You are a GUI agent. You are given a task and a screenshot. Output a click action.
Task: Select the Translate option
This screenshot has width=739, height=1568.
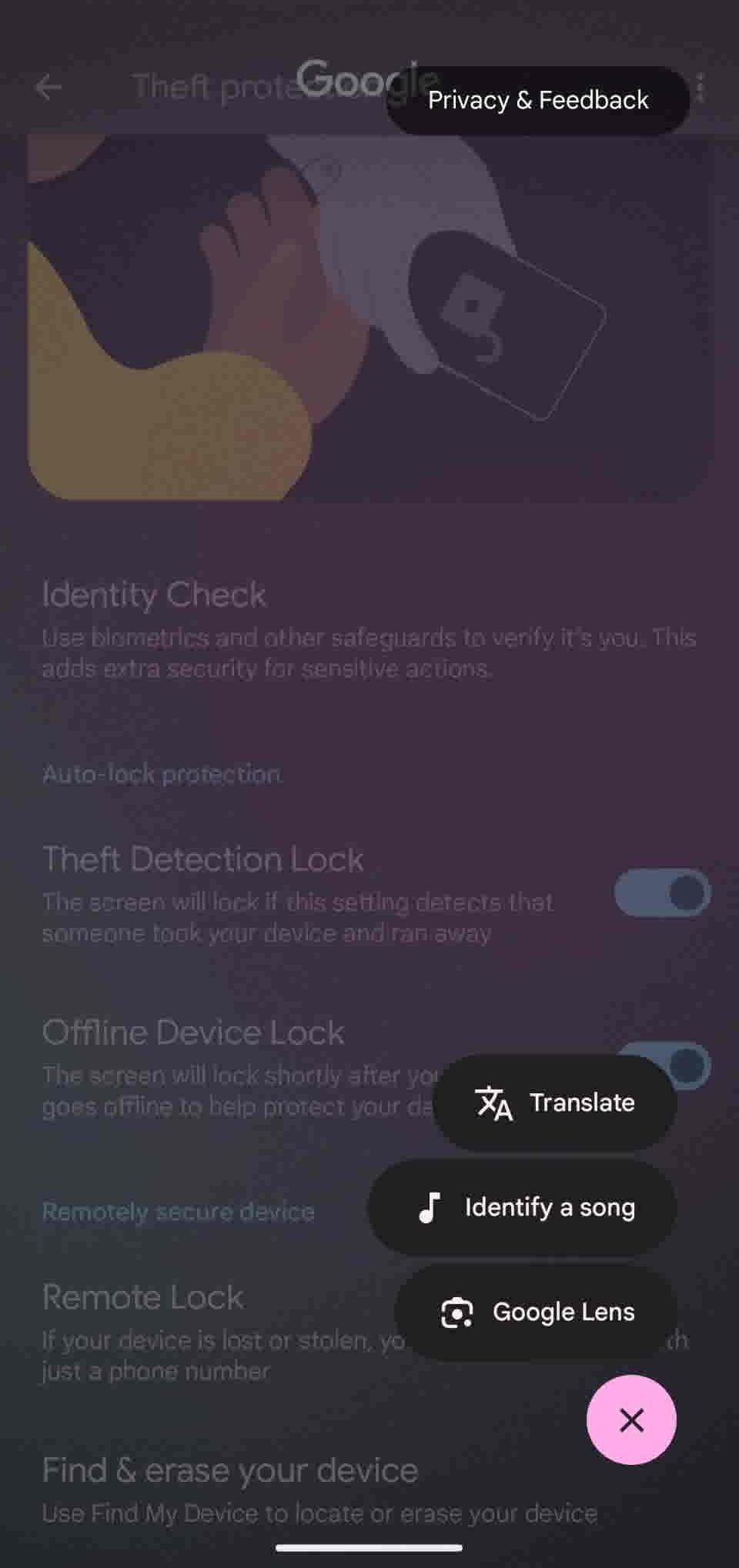click(x=555, y=1103)
